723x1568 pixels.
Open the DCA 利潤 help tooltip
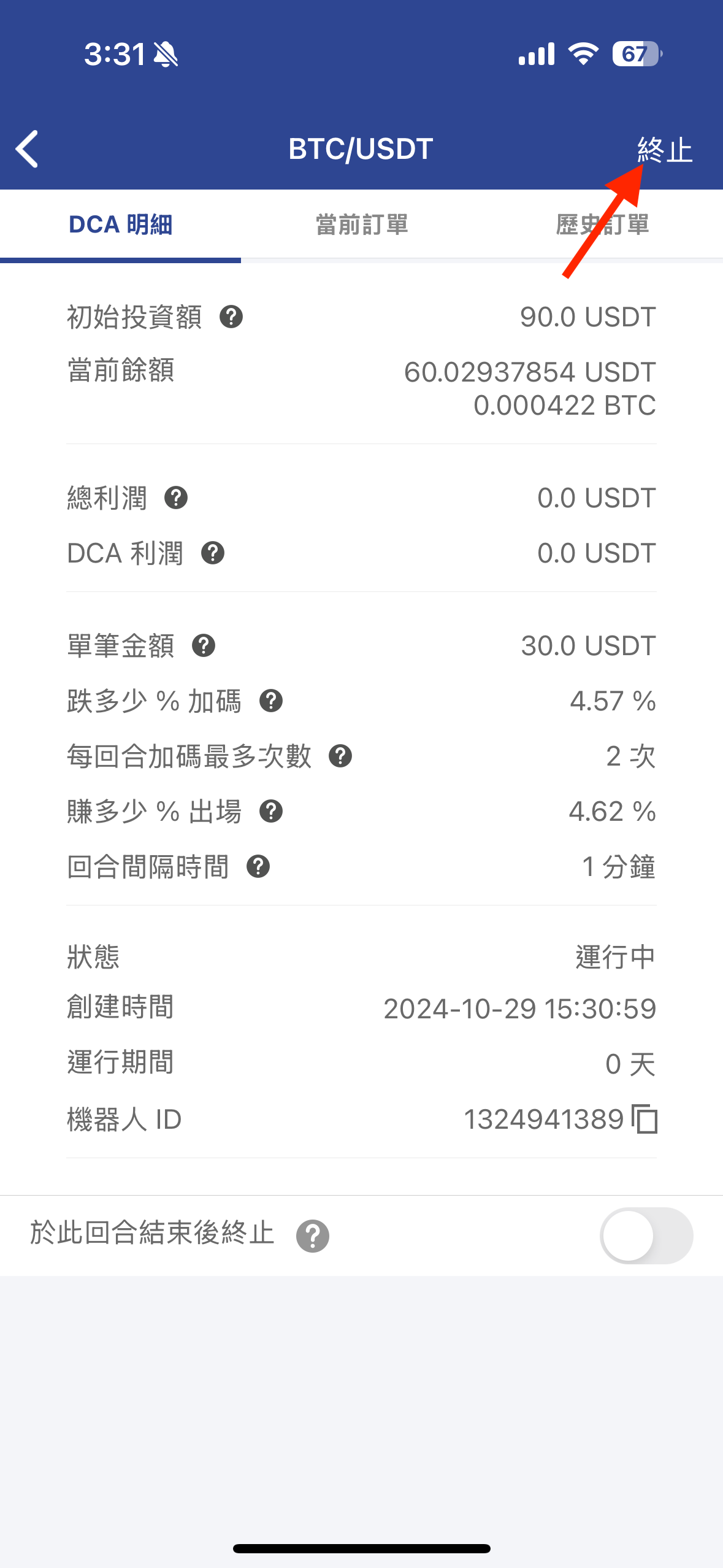[213, 553]
